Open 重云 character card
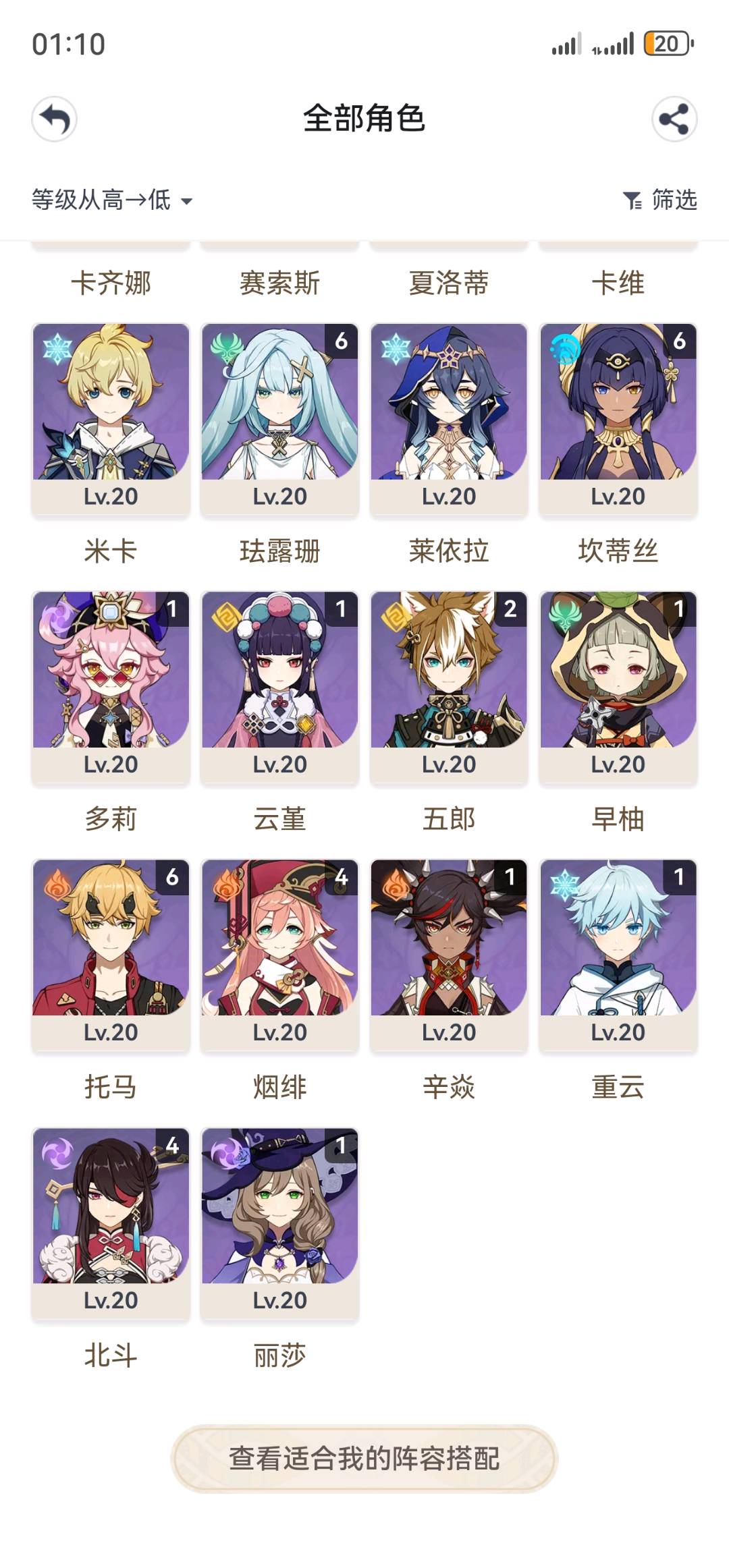729x1568 pixels. click(x=618, y=954)
